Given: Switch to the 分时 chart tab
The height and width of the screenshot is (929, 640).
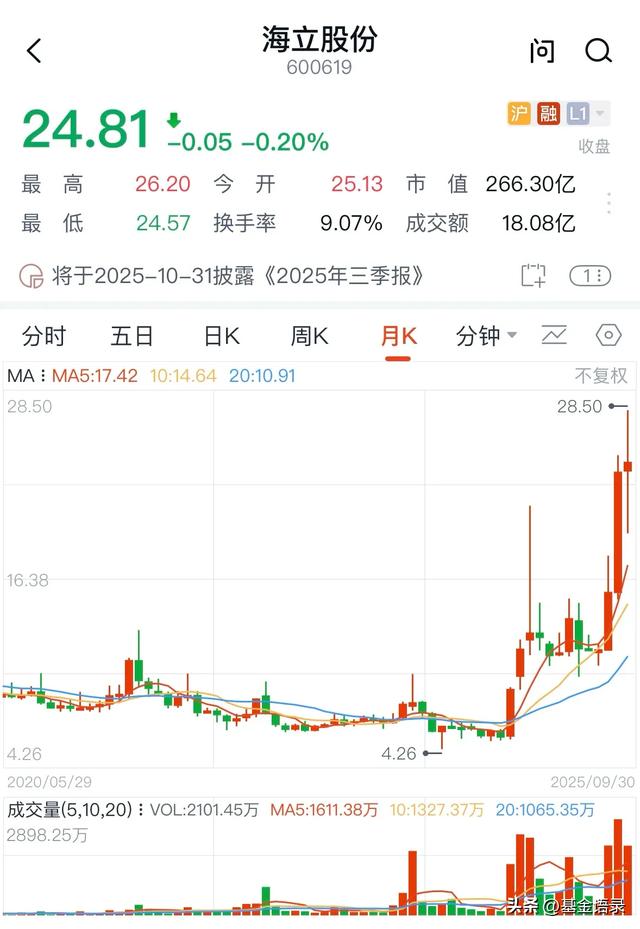Looking at the screenshot, I should point(44,336).
